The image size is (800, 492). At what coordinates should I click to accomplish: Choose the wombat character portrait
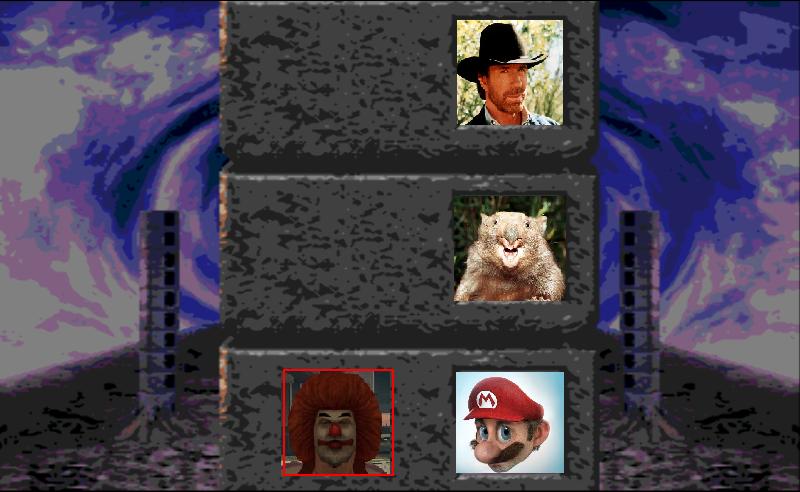(x=509, y=248)
